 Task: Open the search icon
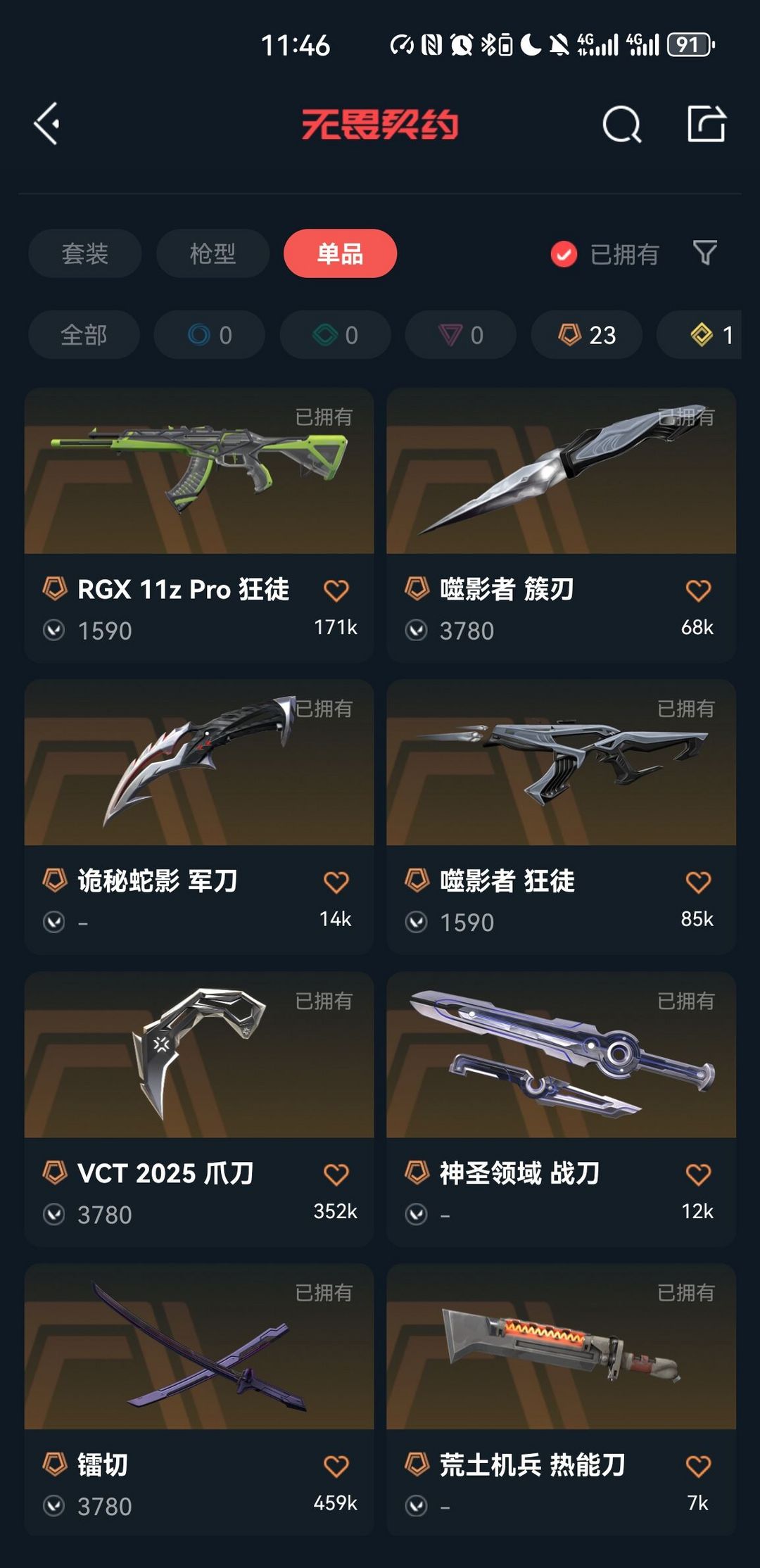coord(622,125)
